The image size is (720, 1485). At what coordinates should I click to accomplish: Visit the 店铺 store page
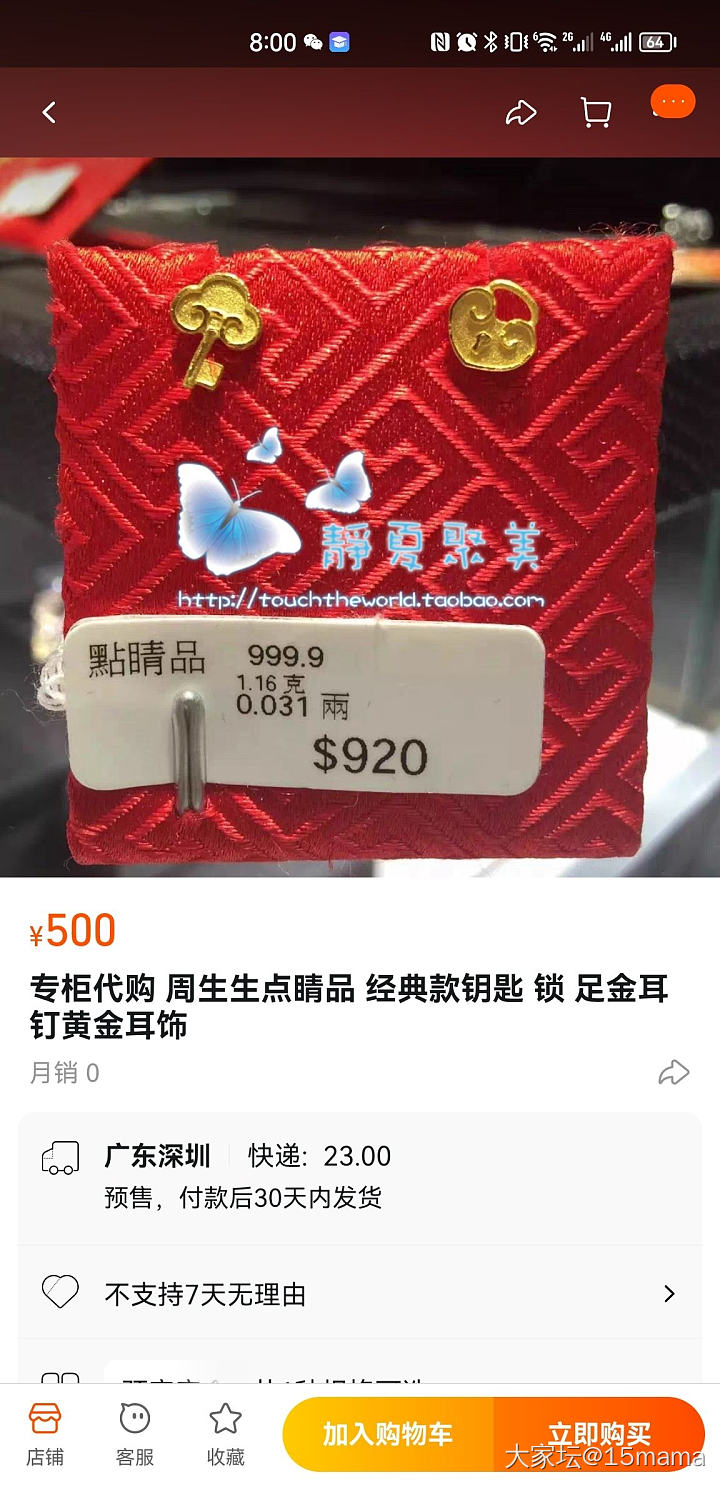coord(45,1433)
